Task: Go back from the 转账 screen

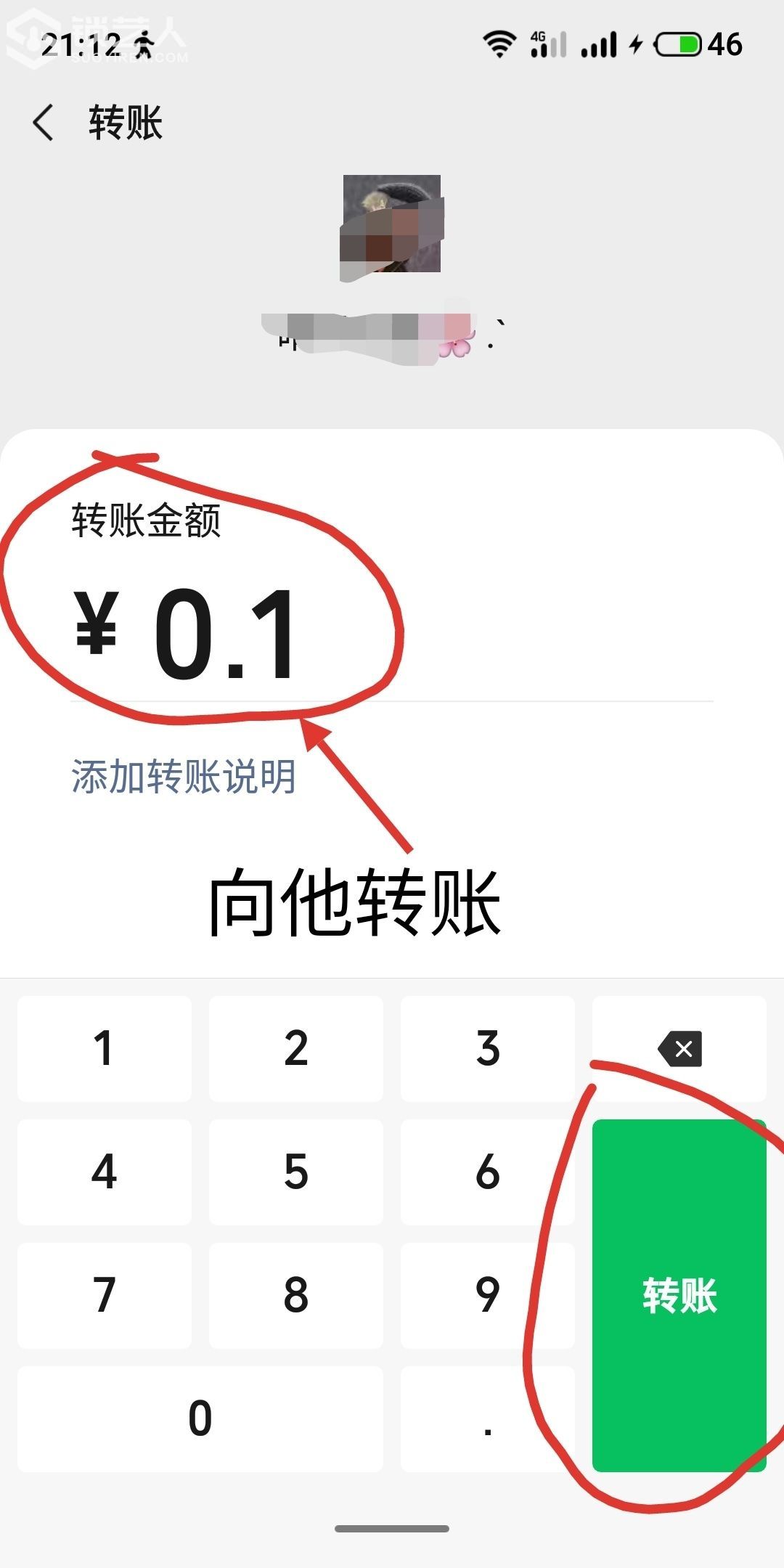Action: tap(44, 122)
